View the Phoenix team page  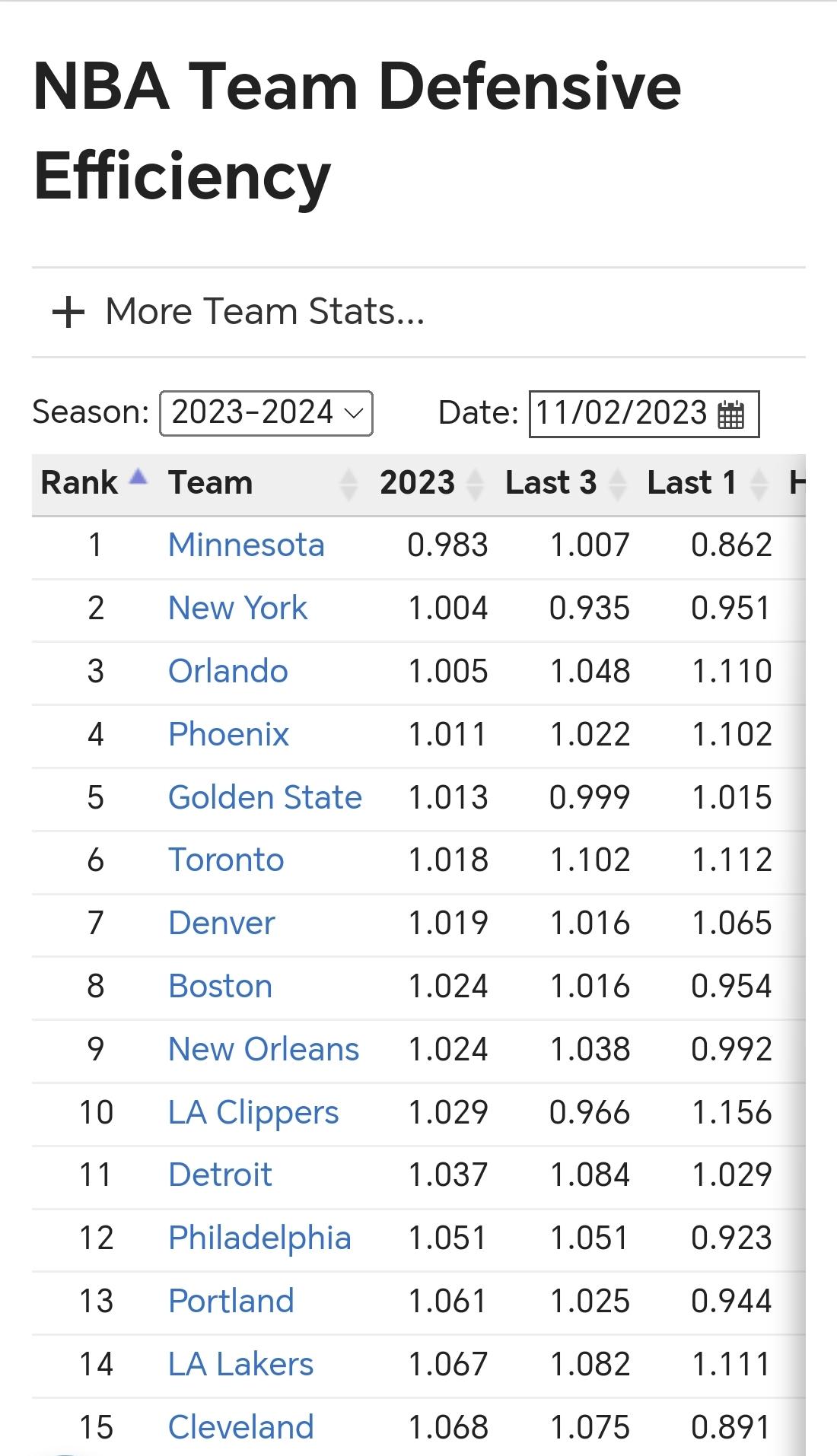tap(228, 734)
